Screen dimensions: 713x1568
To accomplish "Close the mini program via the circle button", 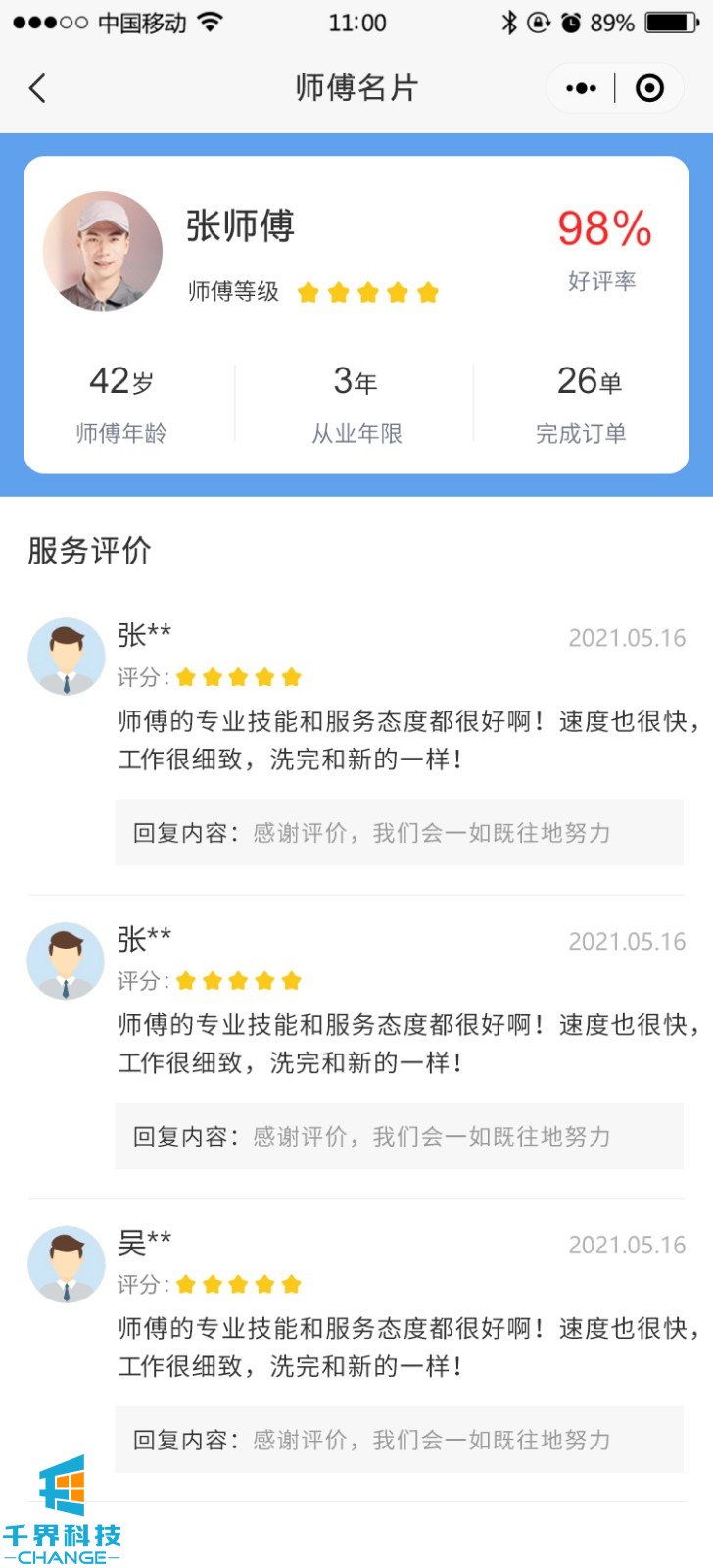I will (x=649, y=88).
